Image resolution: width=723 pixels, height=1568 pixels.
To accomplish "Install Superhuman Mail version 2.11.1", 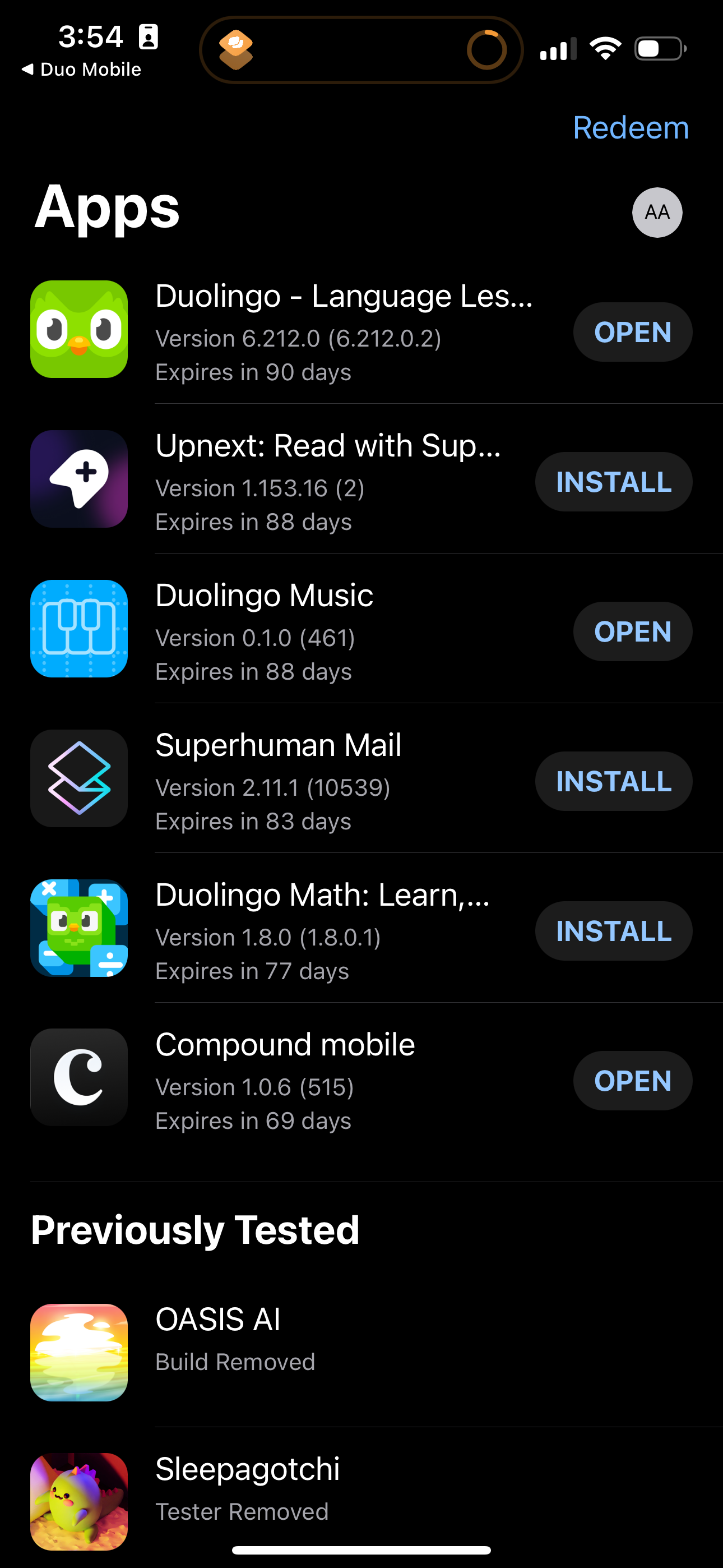I will [x=613, y=781].
